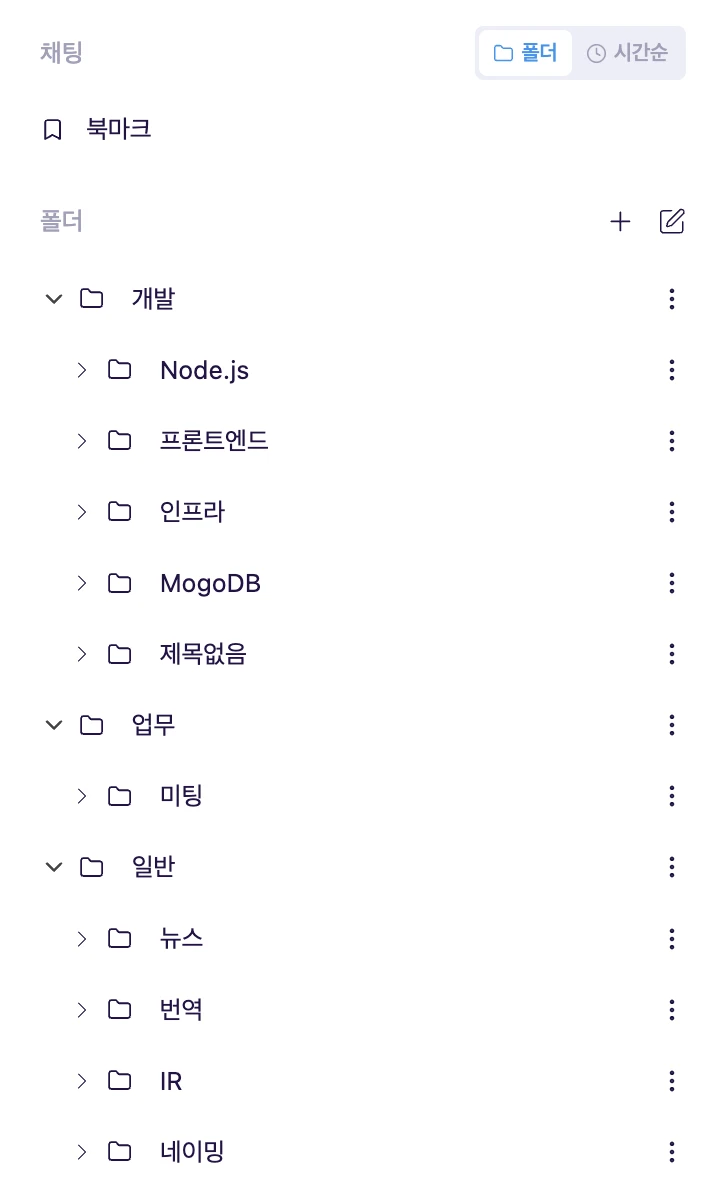Click the folder icon next to Node.js
This screenshot has height=1190, width=726.
click(x=120, y=370)
